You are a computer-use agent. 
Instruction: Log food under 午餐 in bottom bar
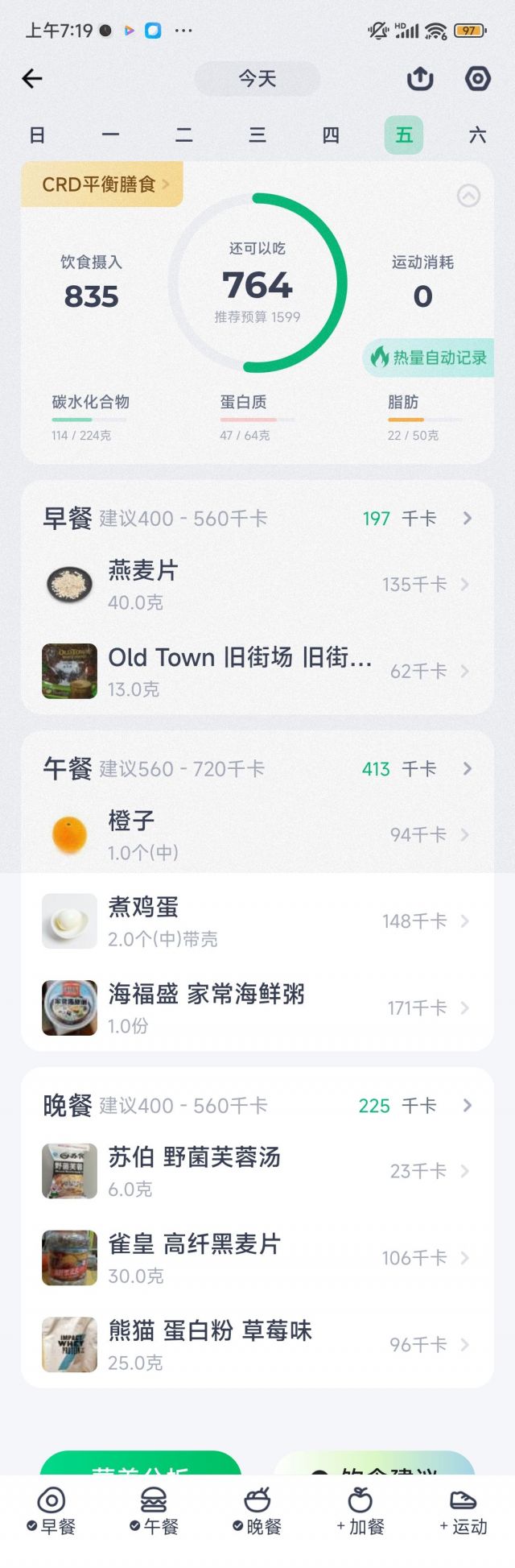154,1512
